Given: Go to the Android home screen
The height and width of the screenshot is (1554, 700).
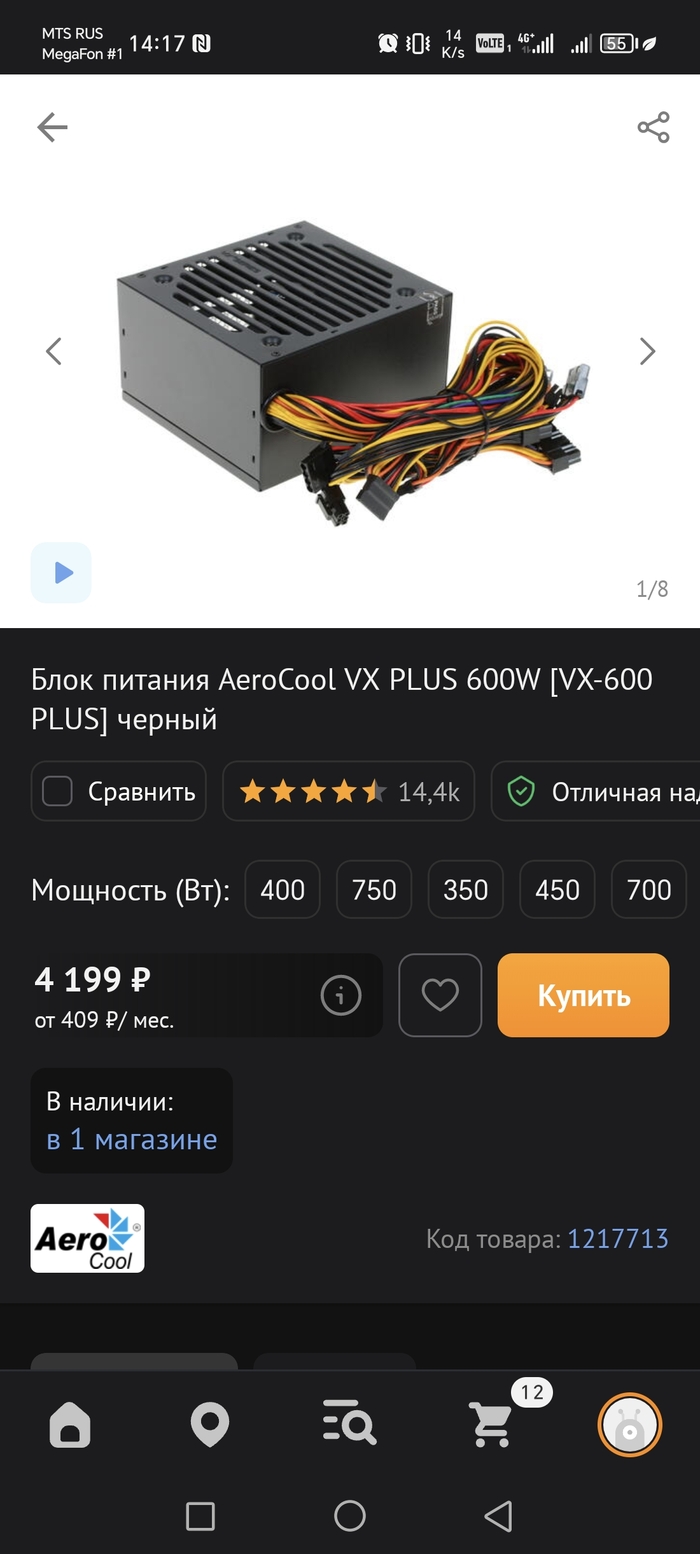Looking at the screenshot, I should [350, 1516].
